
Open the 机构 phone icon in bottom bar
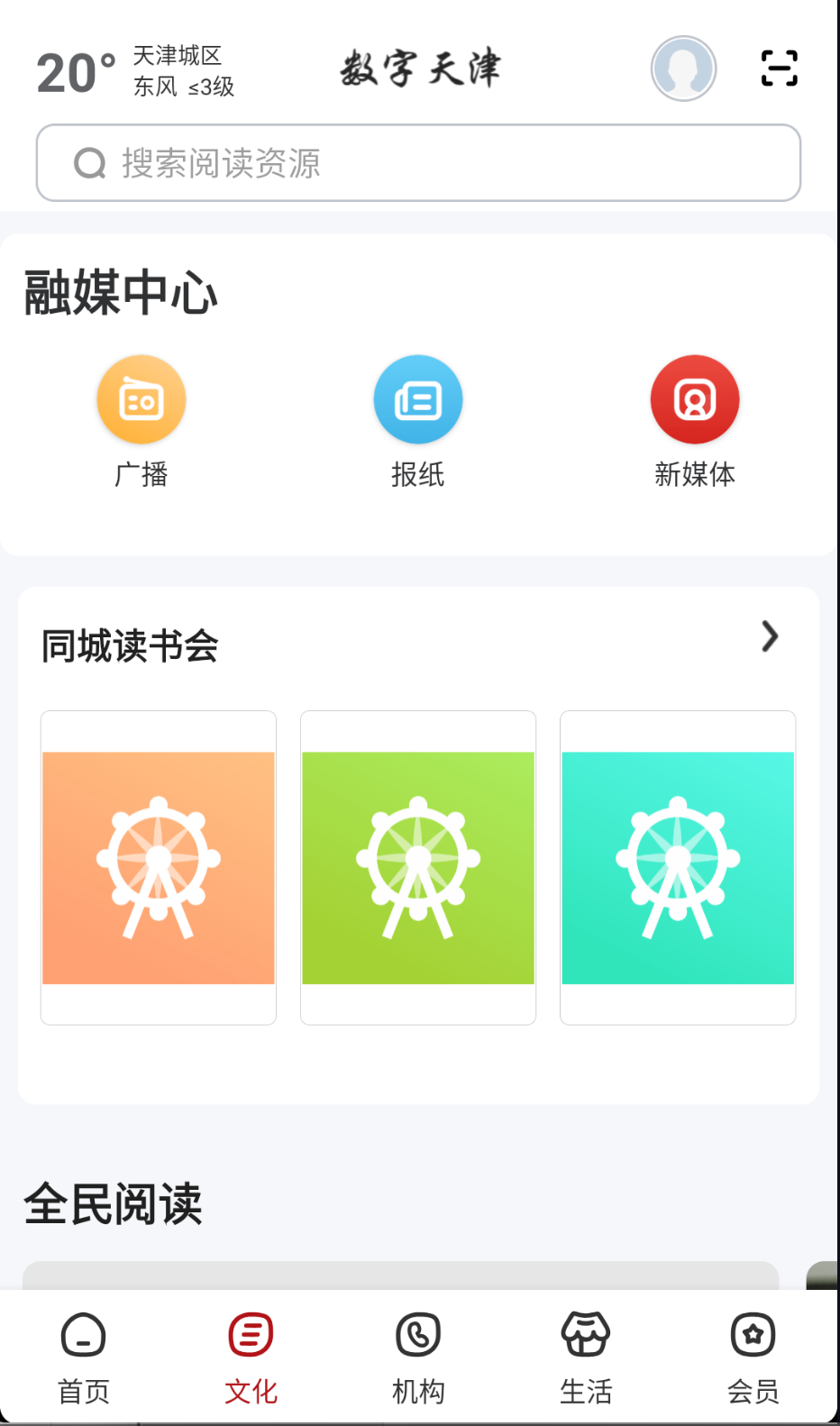pos(418,1334)
